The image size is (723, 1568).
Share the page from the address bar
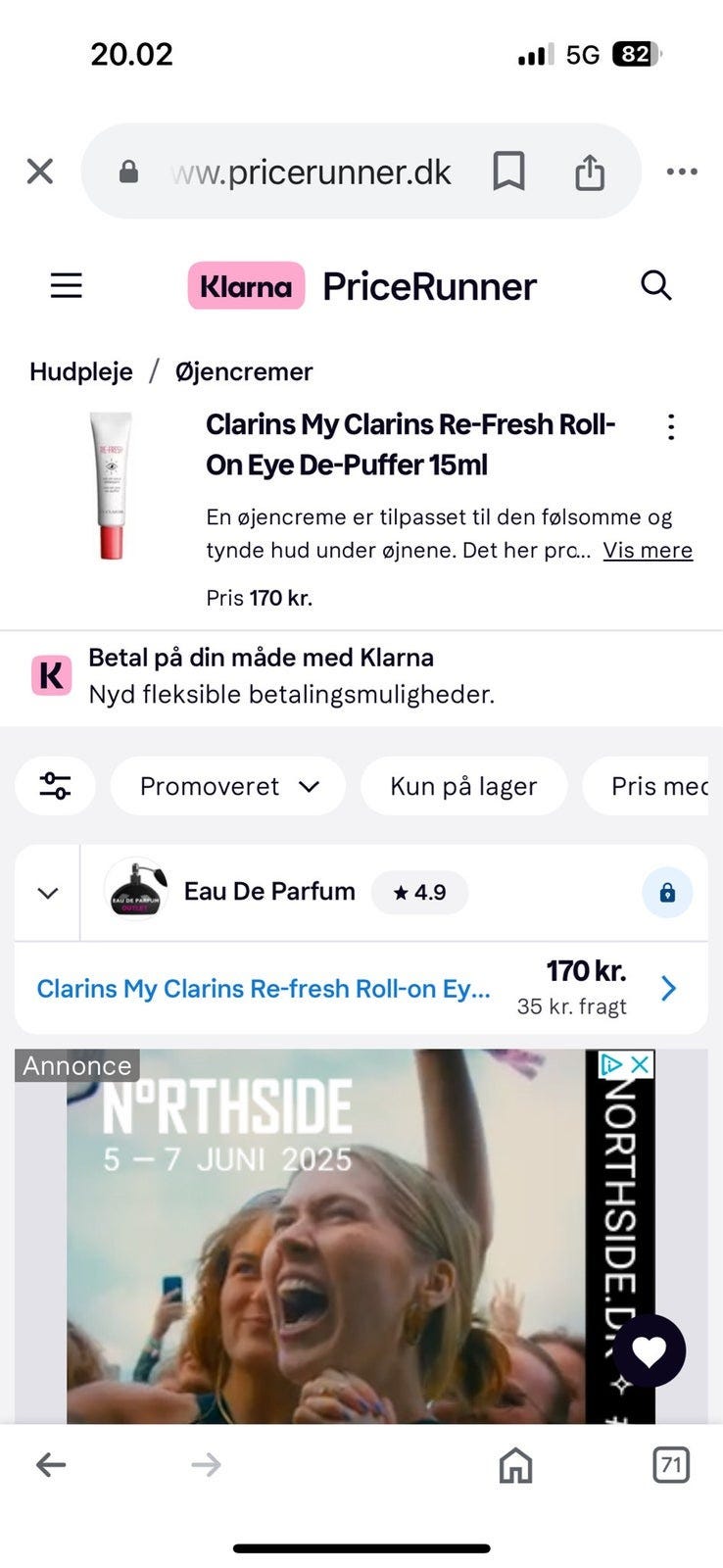coord(589,171)
